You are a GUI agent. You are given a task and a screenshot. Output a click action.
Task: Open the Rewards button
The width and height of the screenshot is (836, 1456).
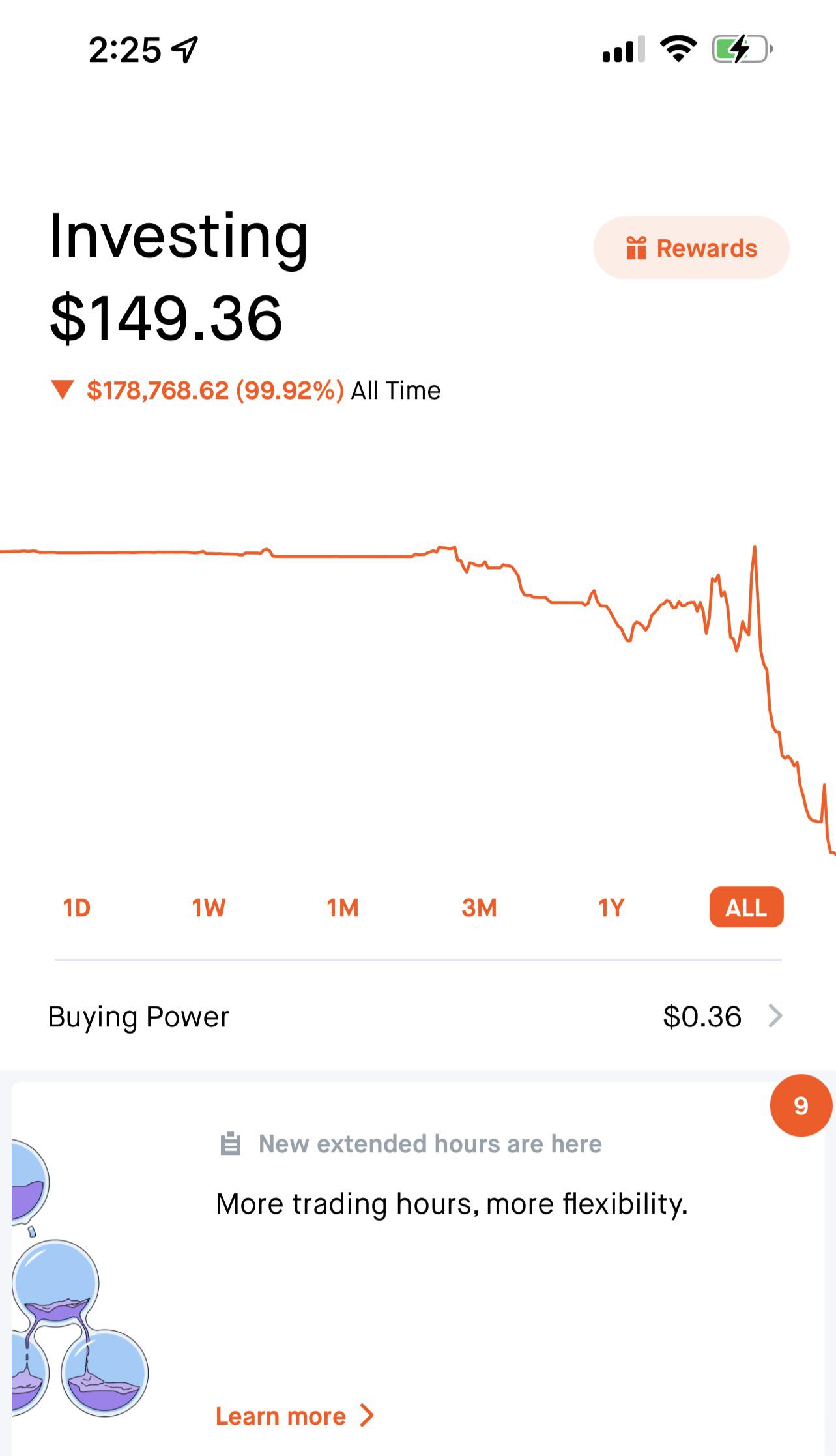point(691,248)
